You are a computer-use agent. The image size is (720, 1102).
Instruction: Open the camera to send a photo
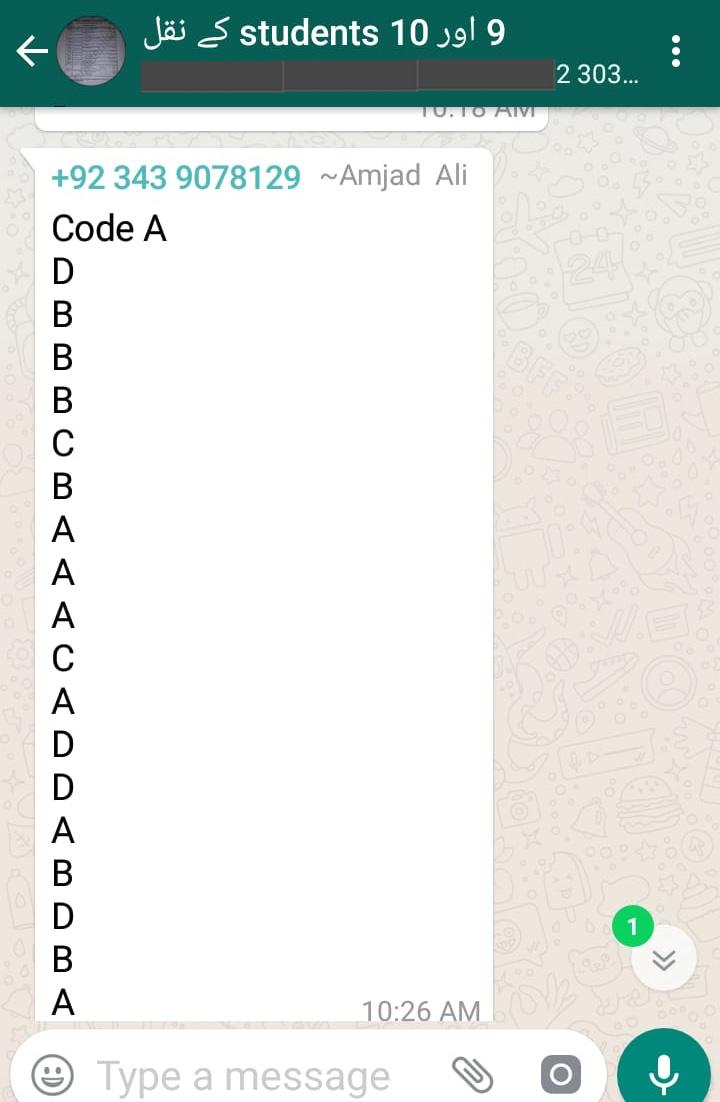[560, 1075]
